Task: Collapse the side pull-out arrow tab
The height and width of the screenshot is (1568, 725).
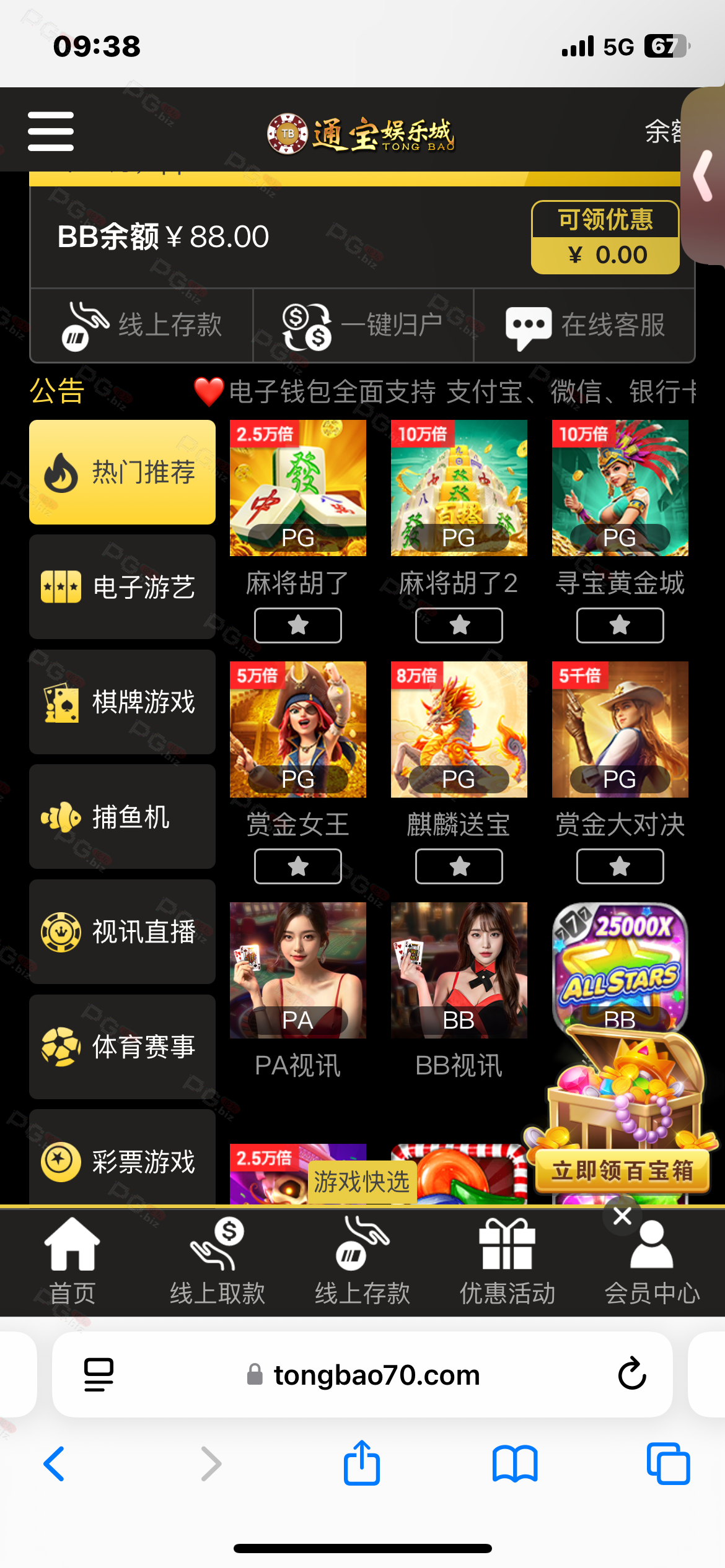Action: (x=703, y=176)
